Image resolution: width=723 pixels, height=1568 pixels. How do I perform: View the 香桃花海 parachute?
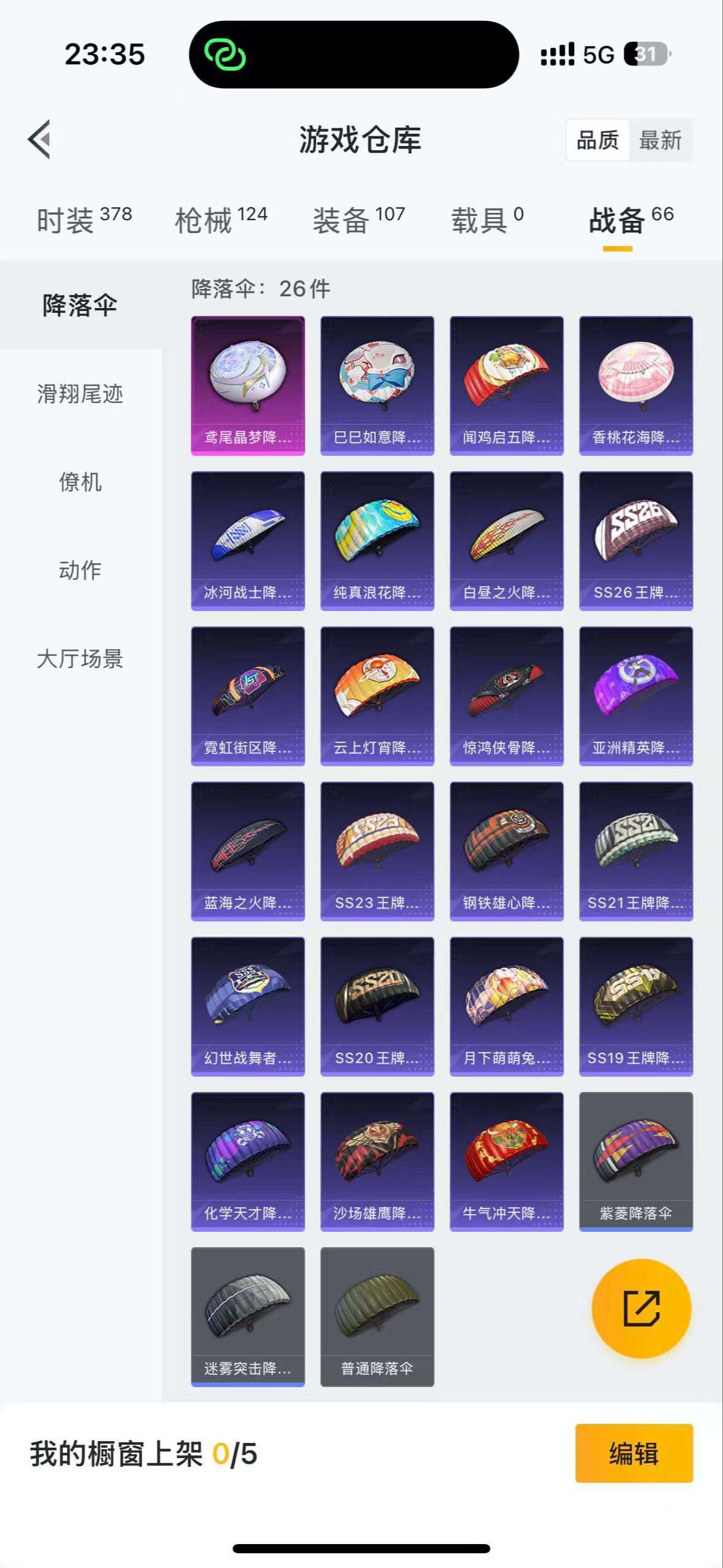pyautogui.click(x=636, y=385)
